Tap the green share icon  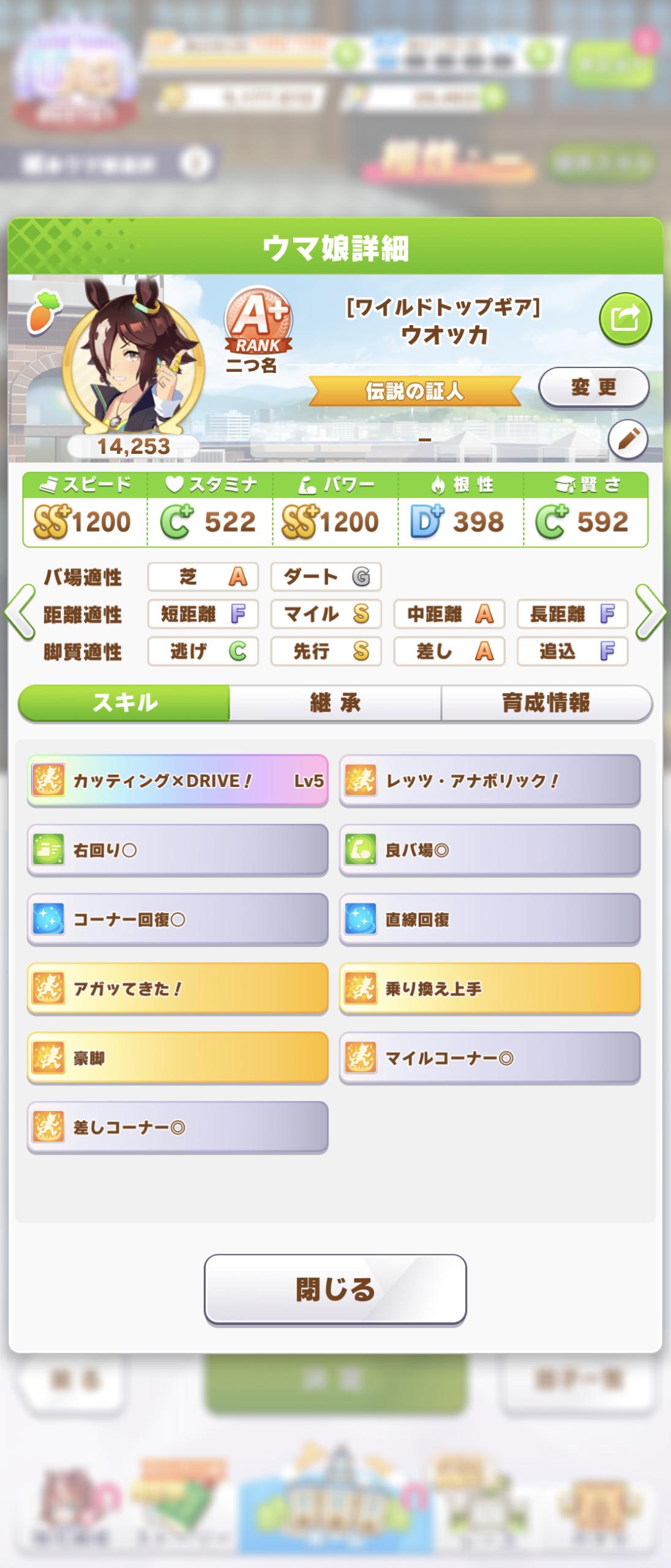(x=624, y=319)
